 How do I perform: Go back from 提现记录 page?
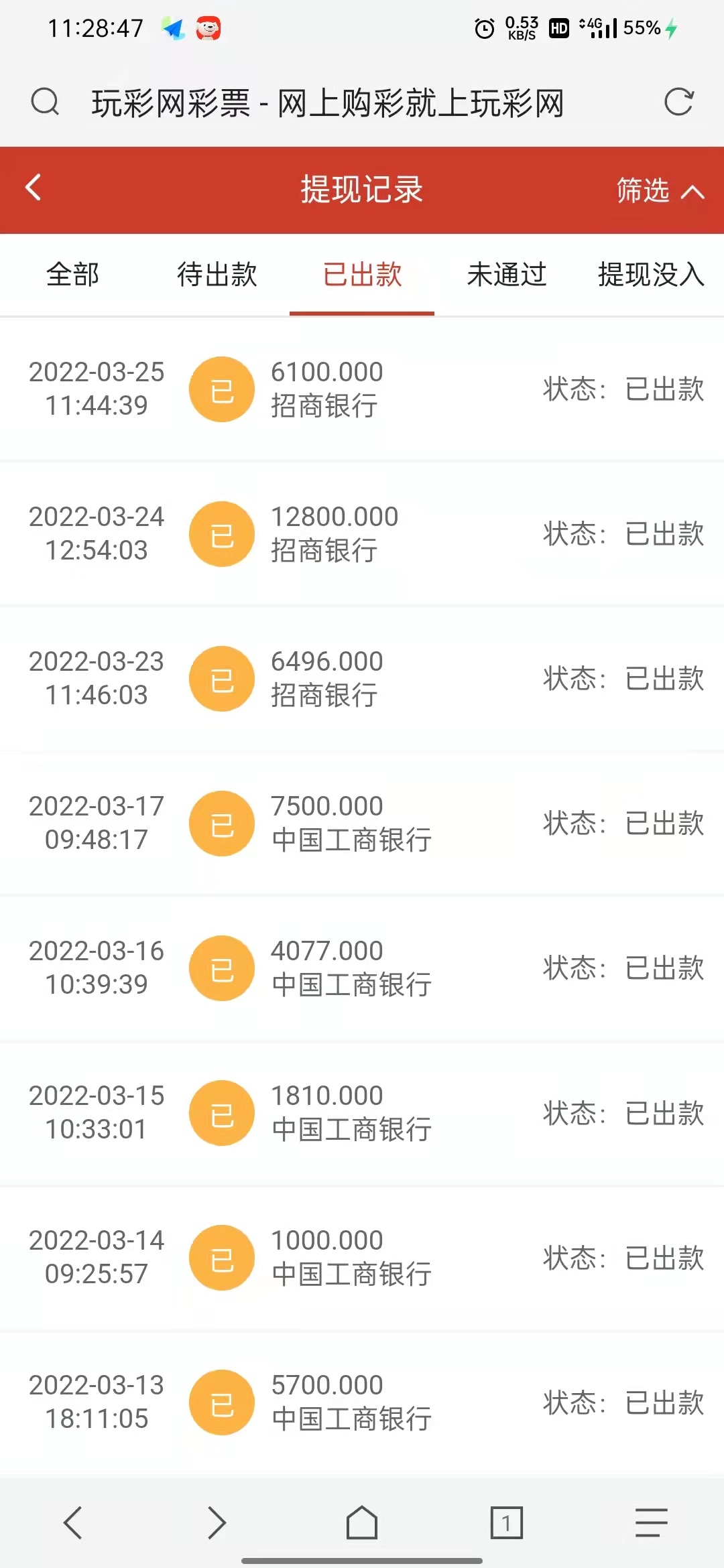pyautogui.click(x=34, y=188)
